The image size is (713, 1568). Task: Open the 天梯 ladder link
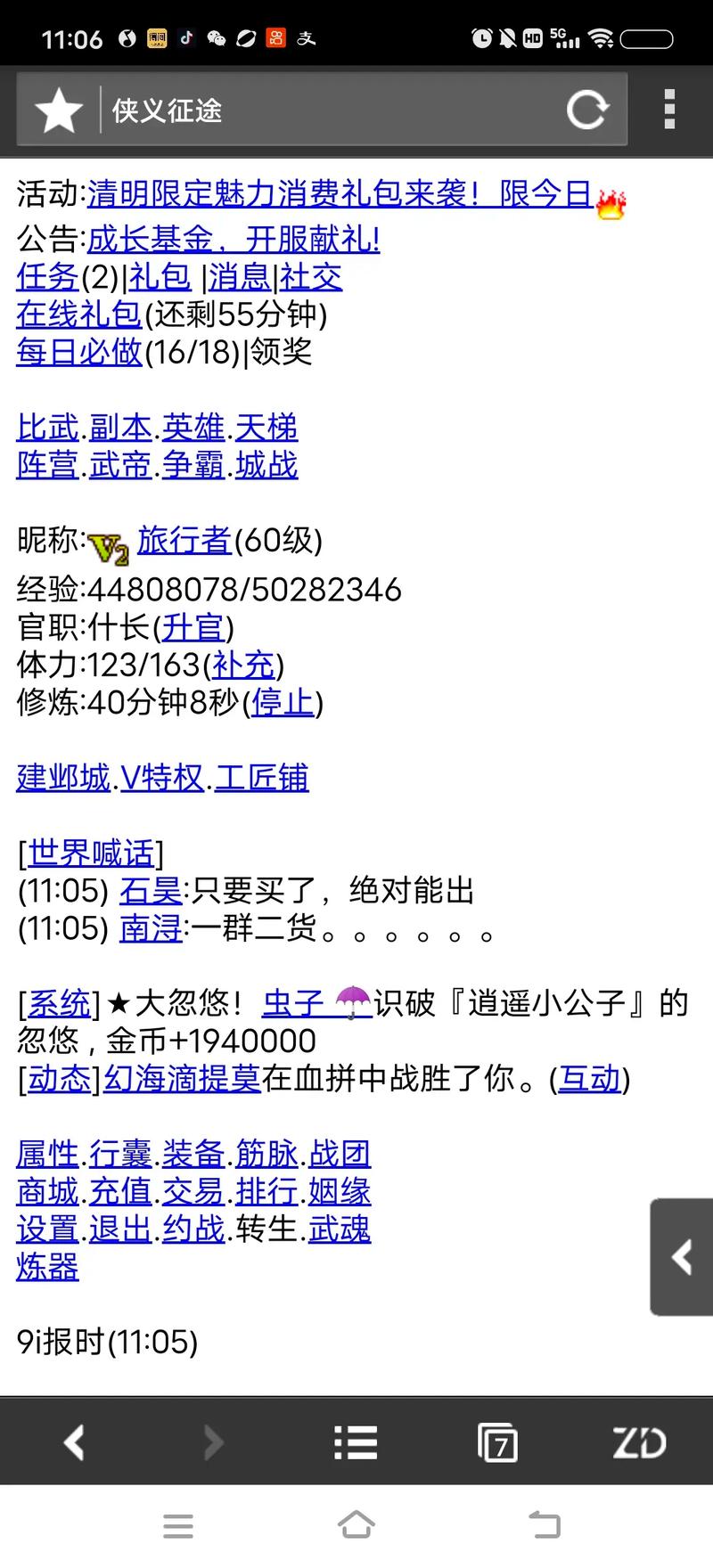click(x=266, y=428)
